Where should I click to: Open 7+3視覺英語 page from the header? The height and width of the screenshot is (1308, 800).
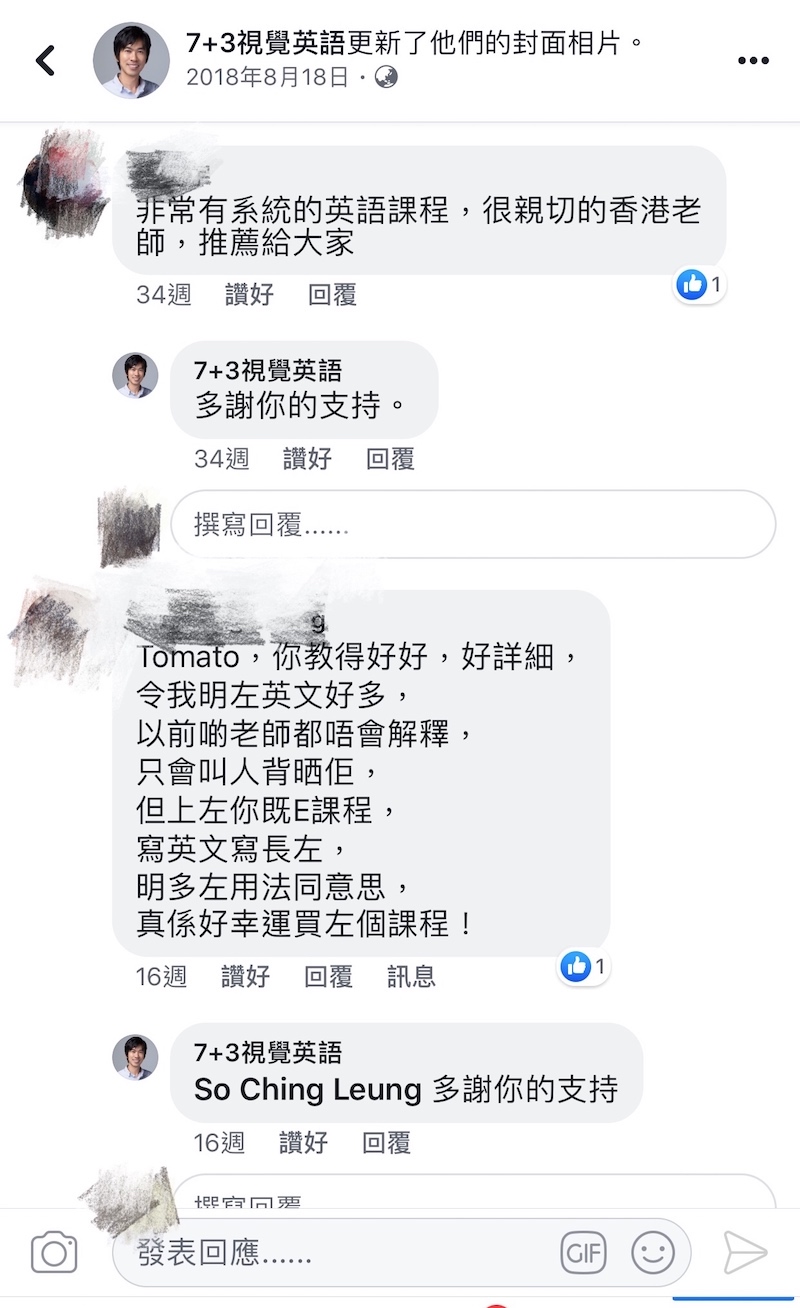[265, 43]
